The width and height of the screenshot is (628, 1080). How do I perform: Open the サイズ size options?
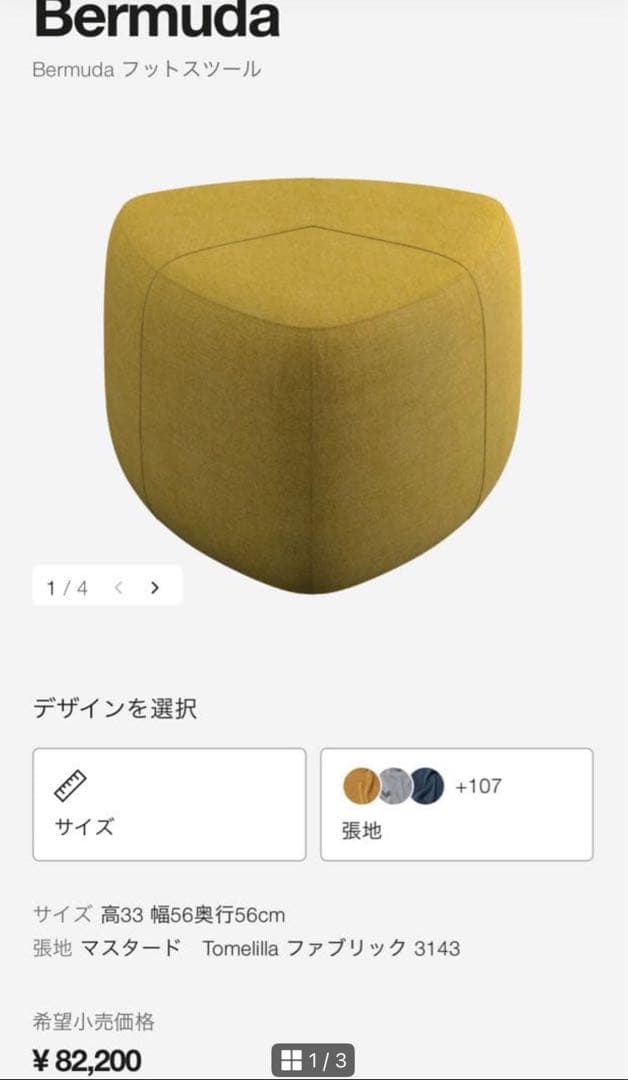click(x=169, y=804)
